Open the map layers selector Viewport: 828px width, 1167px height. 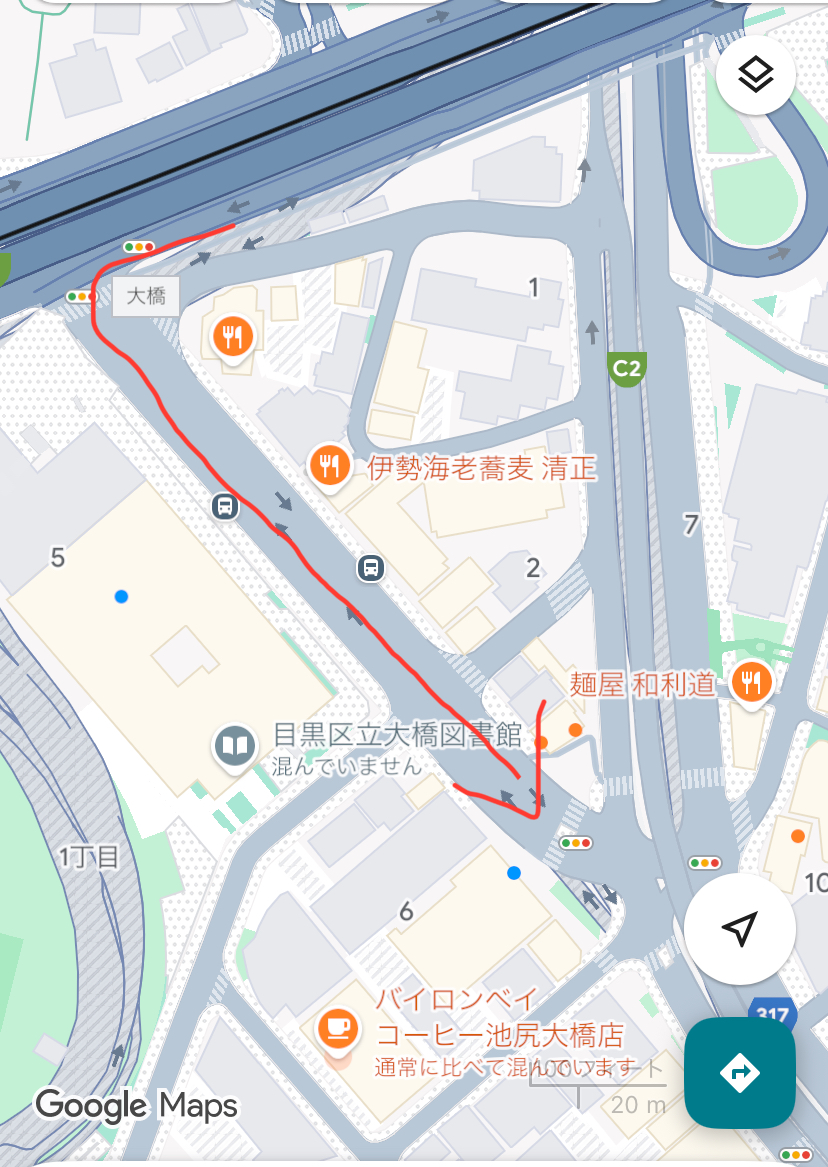755,74
